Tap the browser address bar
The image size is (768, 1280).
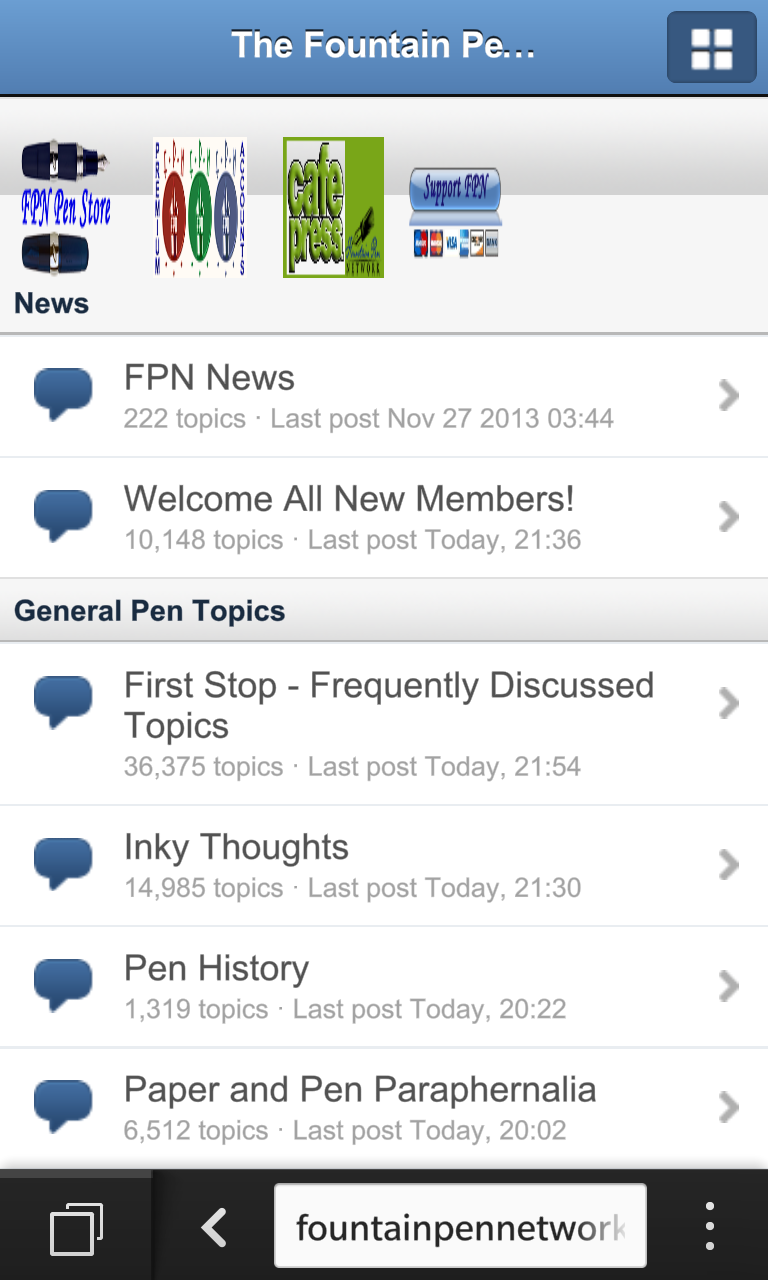460,1226
